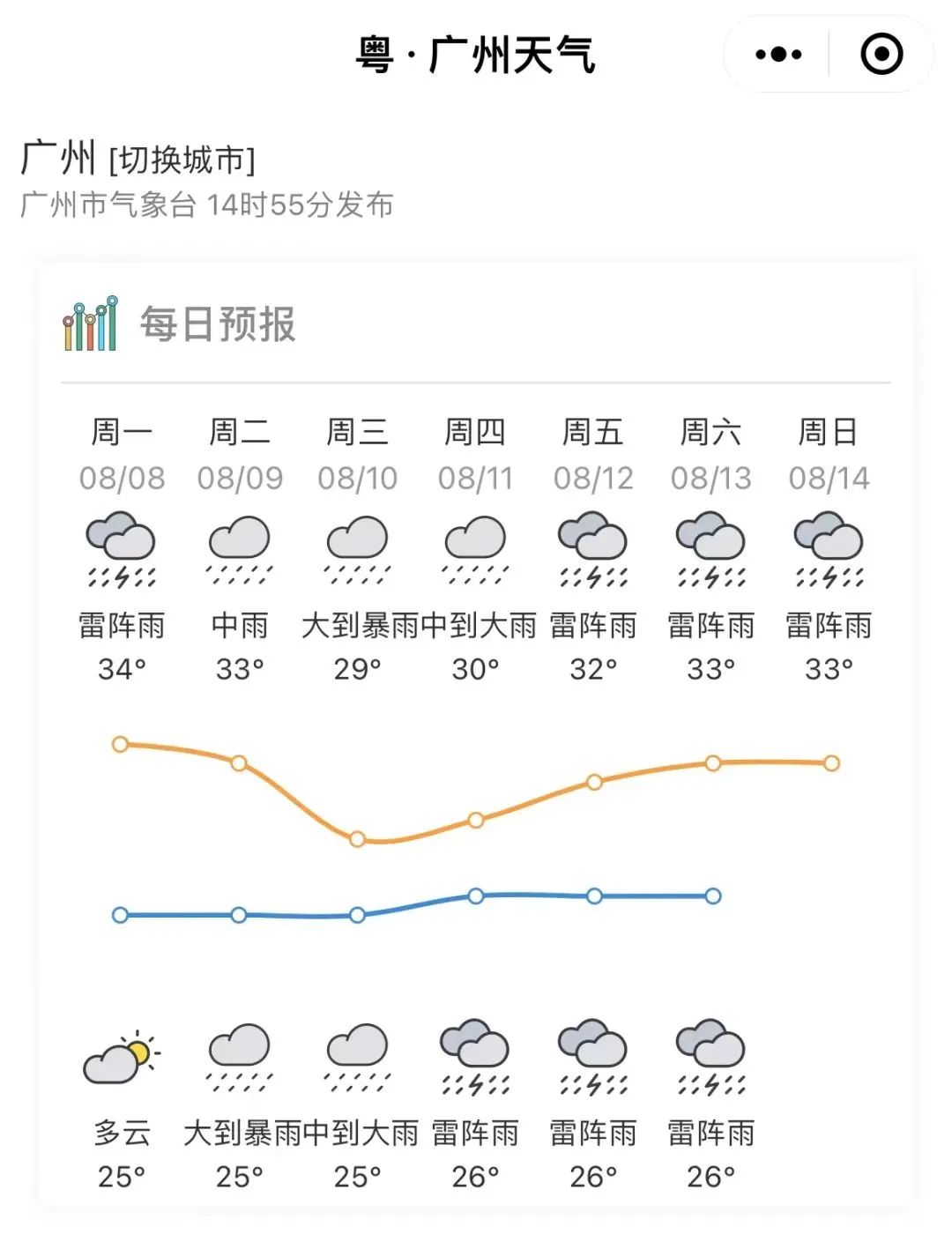Click the circular capsule exit button
The width and height of the screenshot is (952, 1234).
880,55
